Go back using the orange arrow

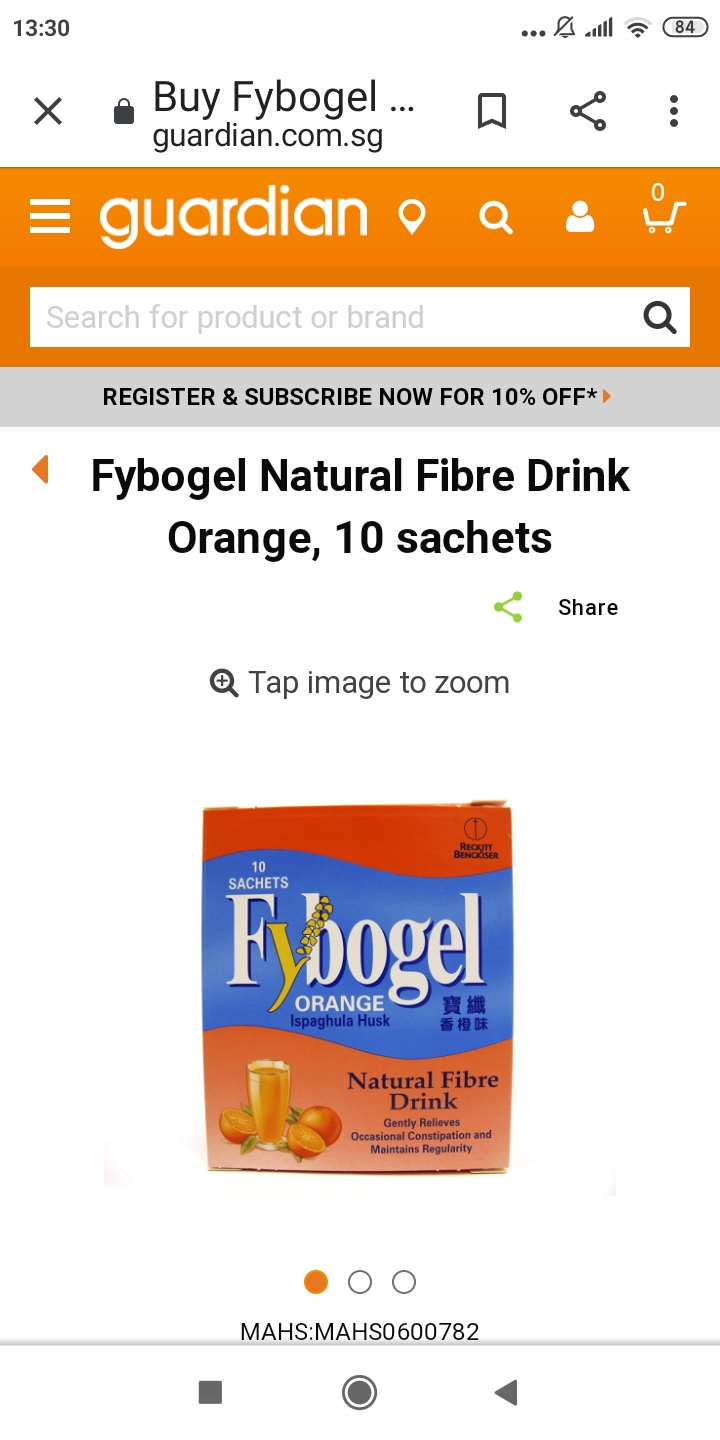tap(41, 469)
